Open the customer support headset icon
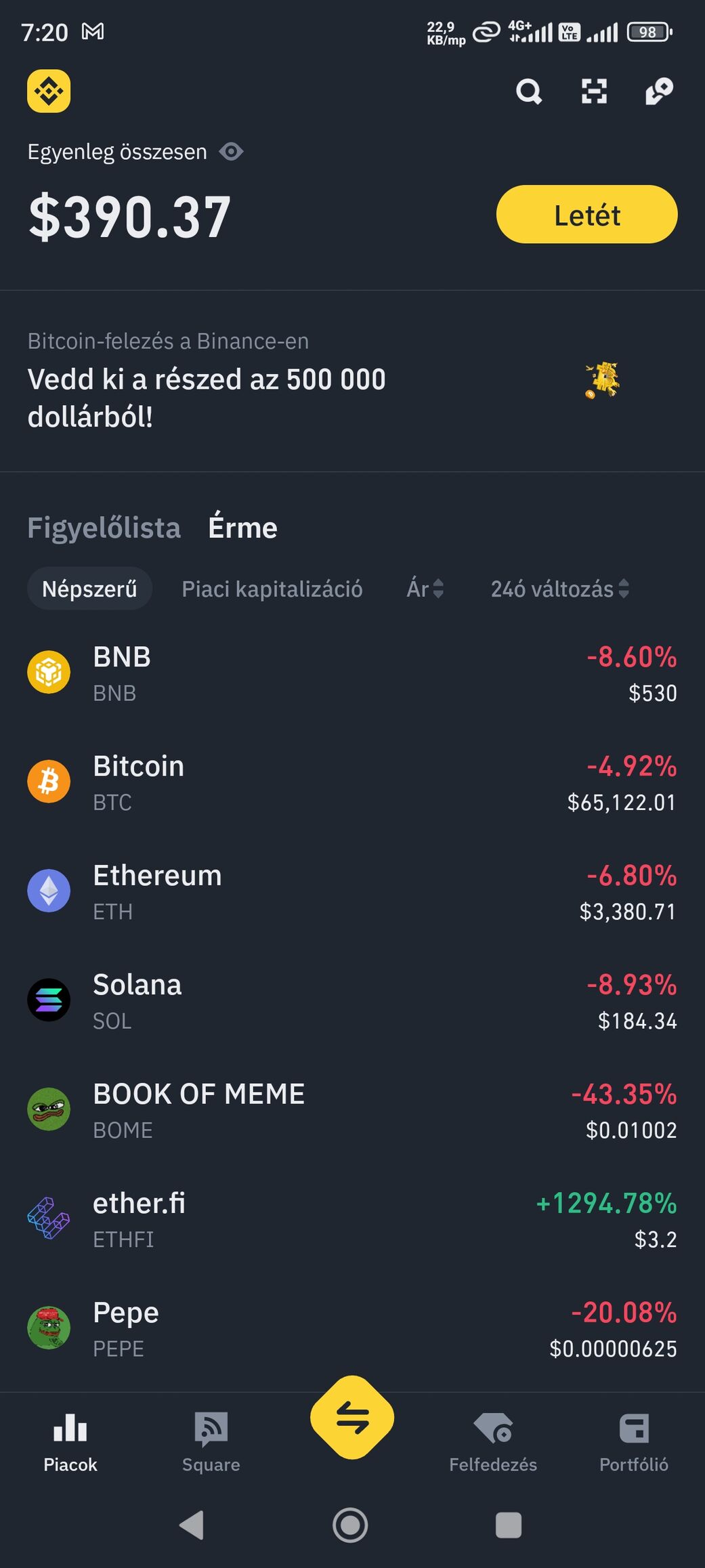Image resolution: width=705 pixels, height=1568 pixels. tap(658, 91)
